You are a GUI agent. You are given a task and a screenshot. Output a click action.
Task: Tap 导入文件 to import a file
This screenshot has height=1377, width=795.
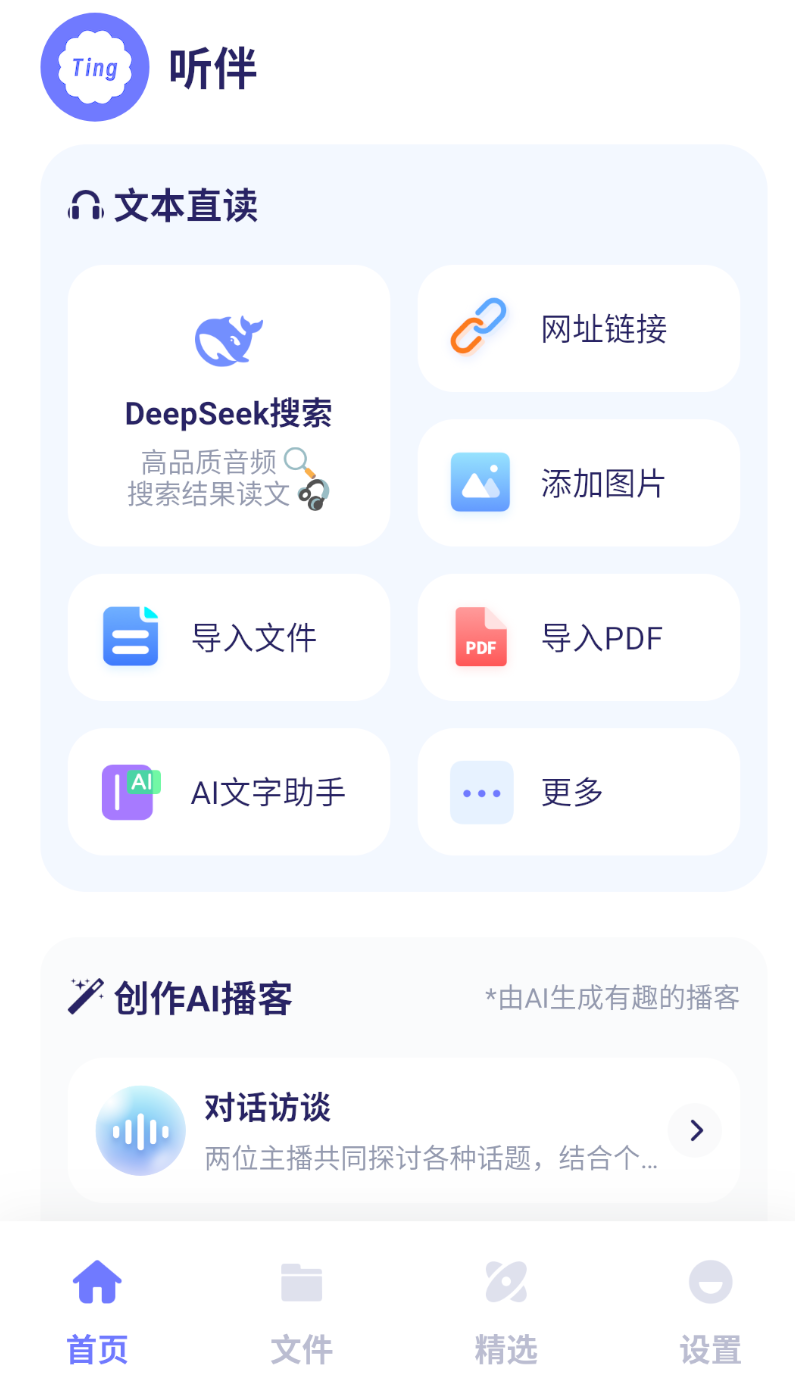[229, 637]
